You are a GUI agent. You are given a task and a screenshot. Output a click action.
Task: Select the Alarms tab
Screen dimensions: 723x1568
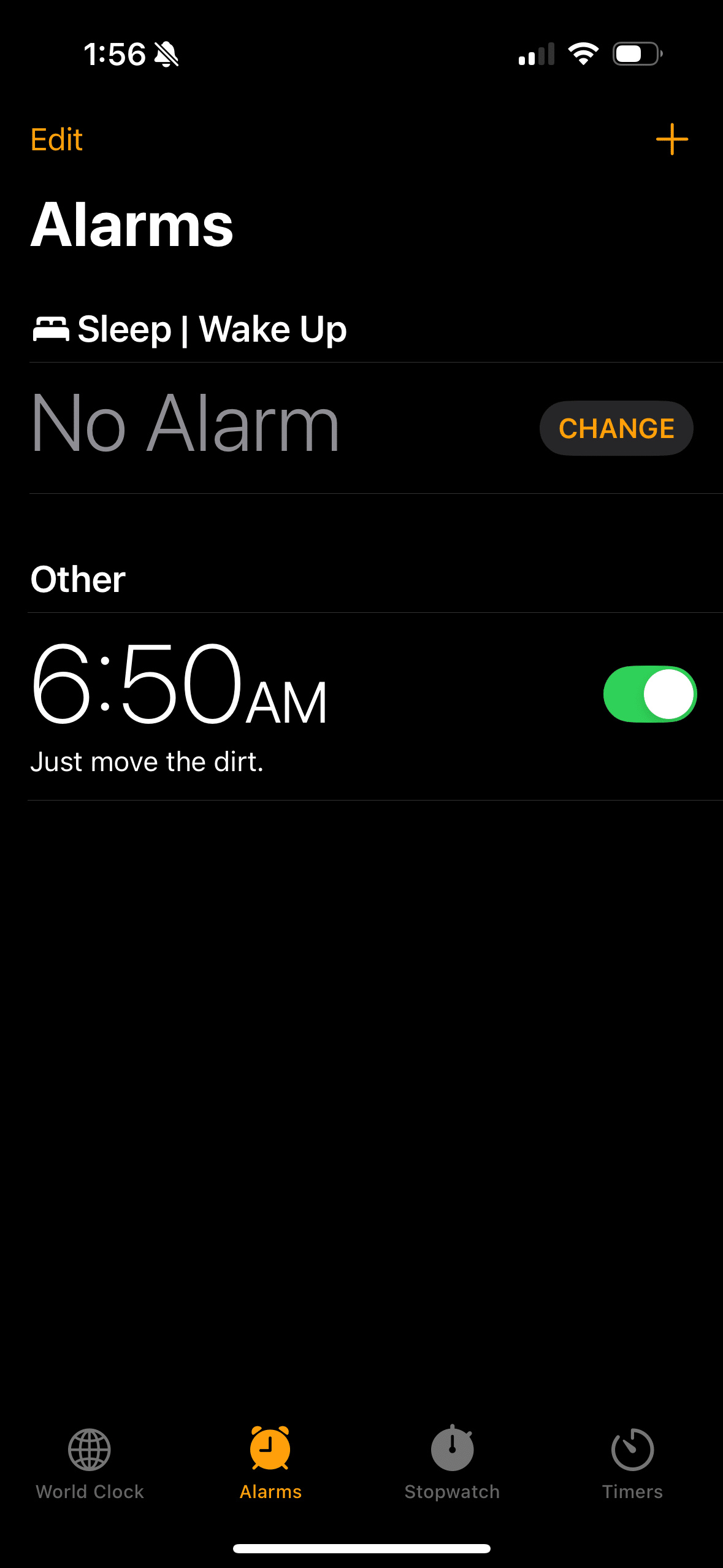[x=270, y=1463]
